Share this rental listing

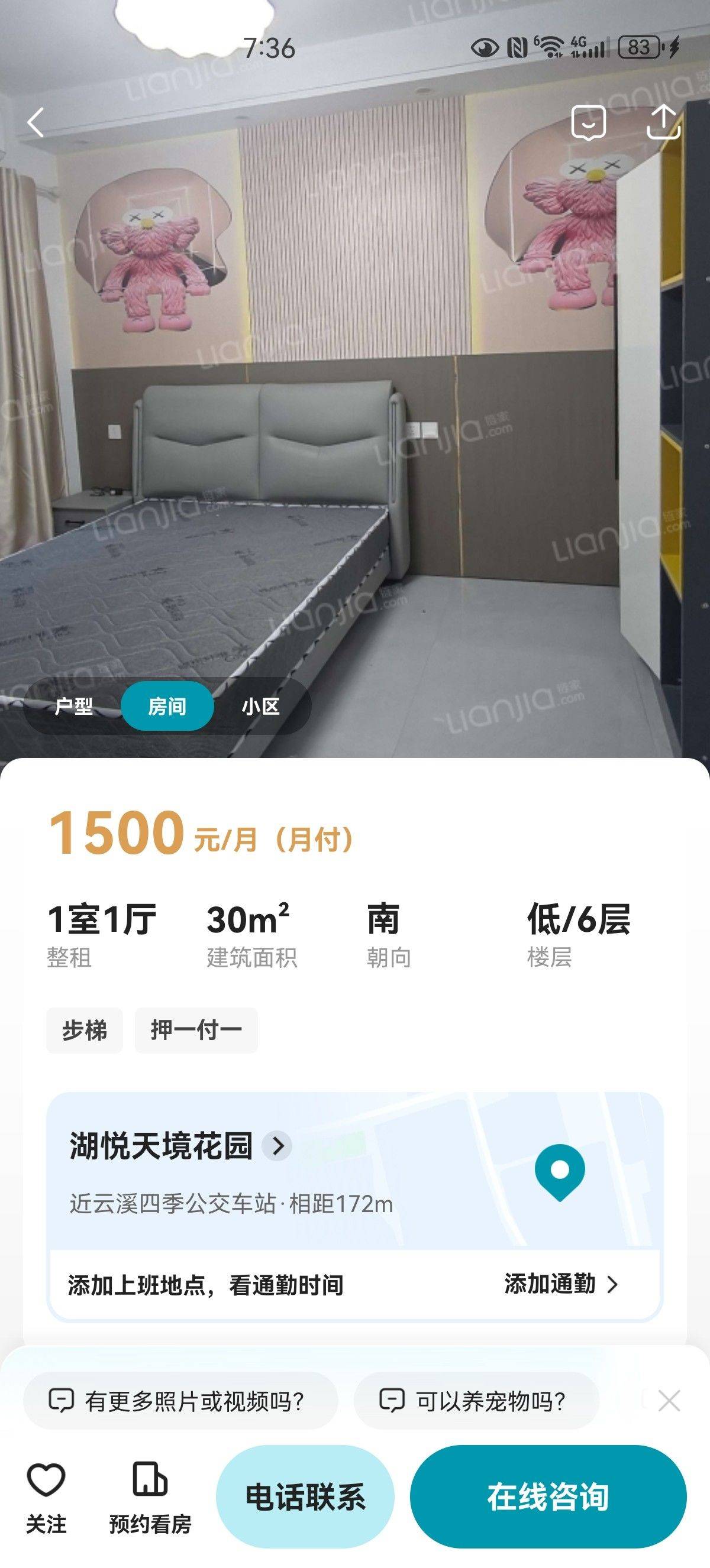(663, 122)
